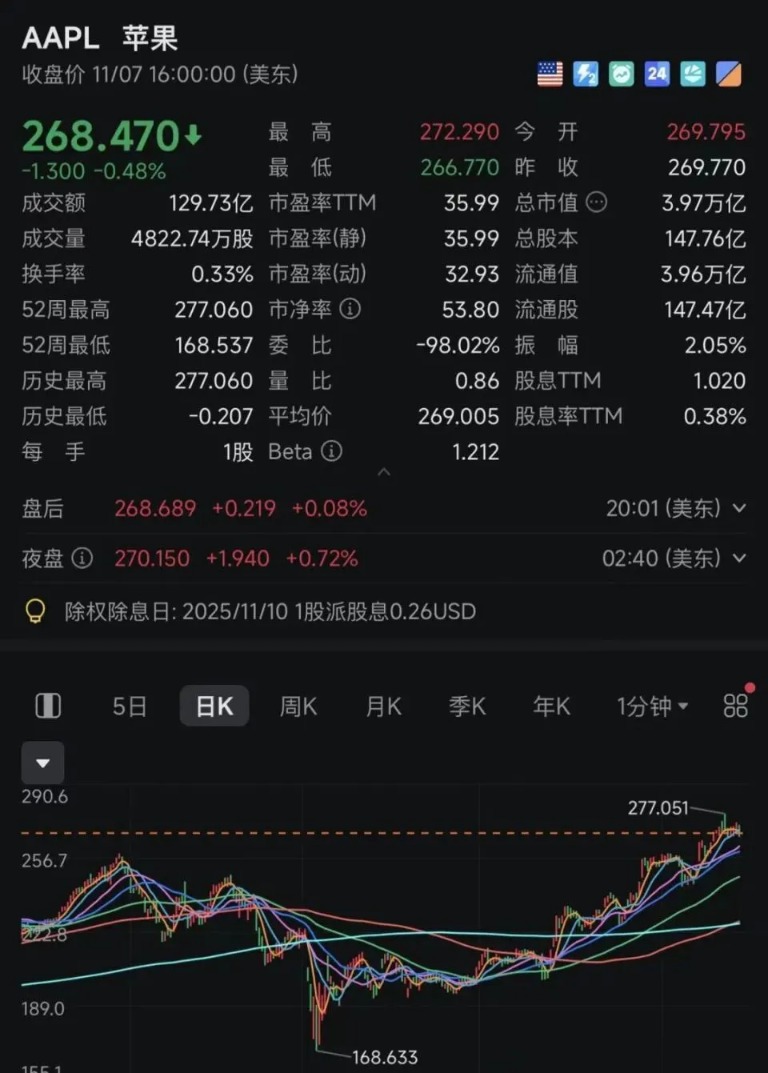
Task: Switch to the 月K monthly chart tab
Action: (x=382, y=705)
